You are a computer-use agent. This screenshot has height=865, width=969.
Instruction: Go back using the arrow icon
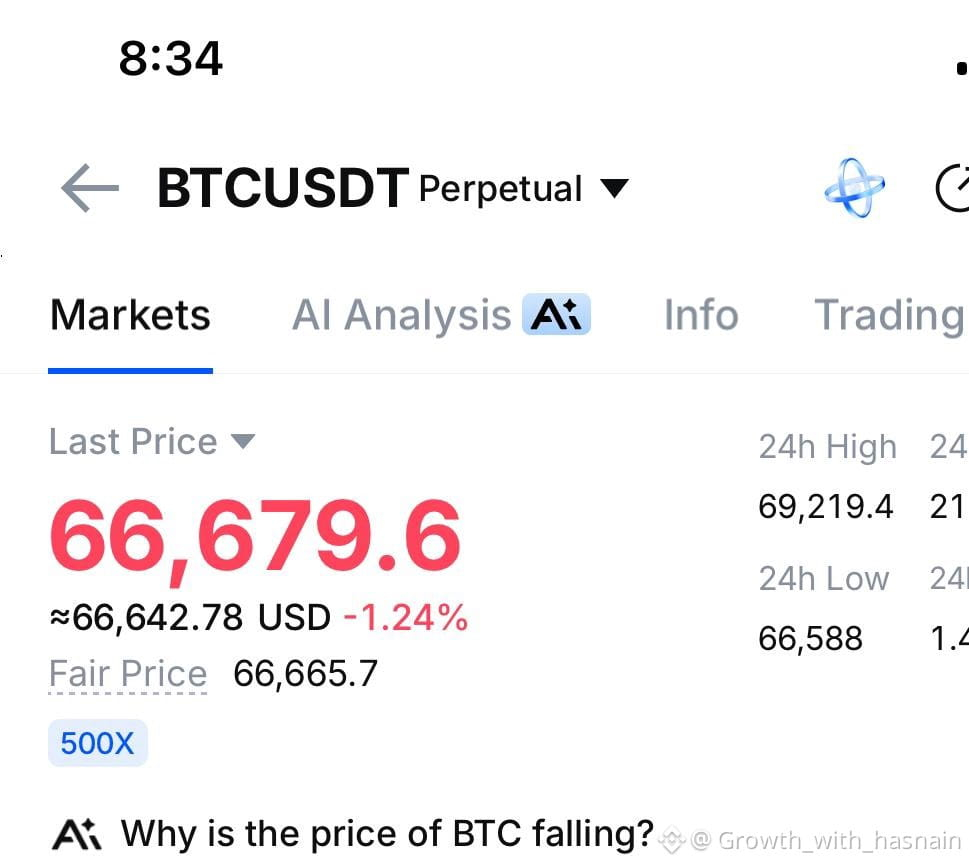point(89,188)
